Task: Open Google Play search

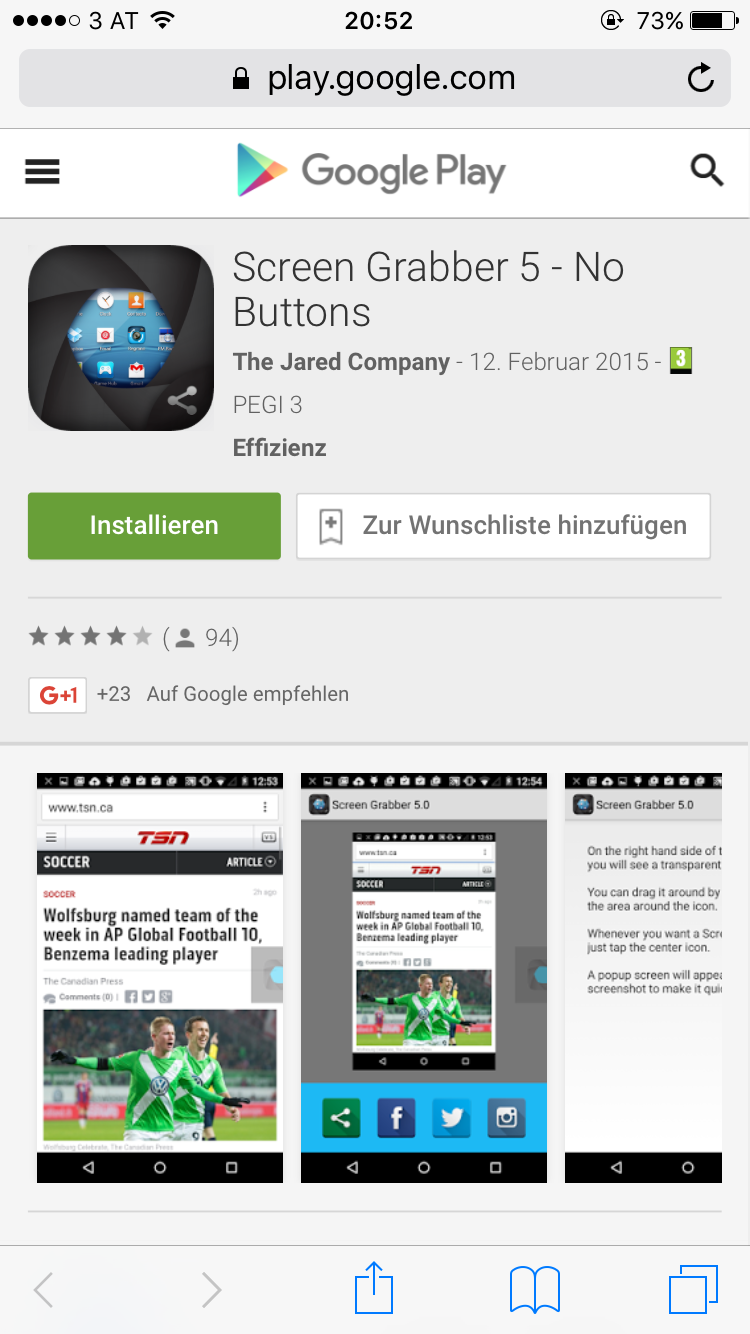Action: (706, 171)
